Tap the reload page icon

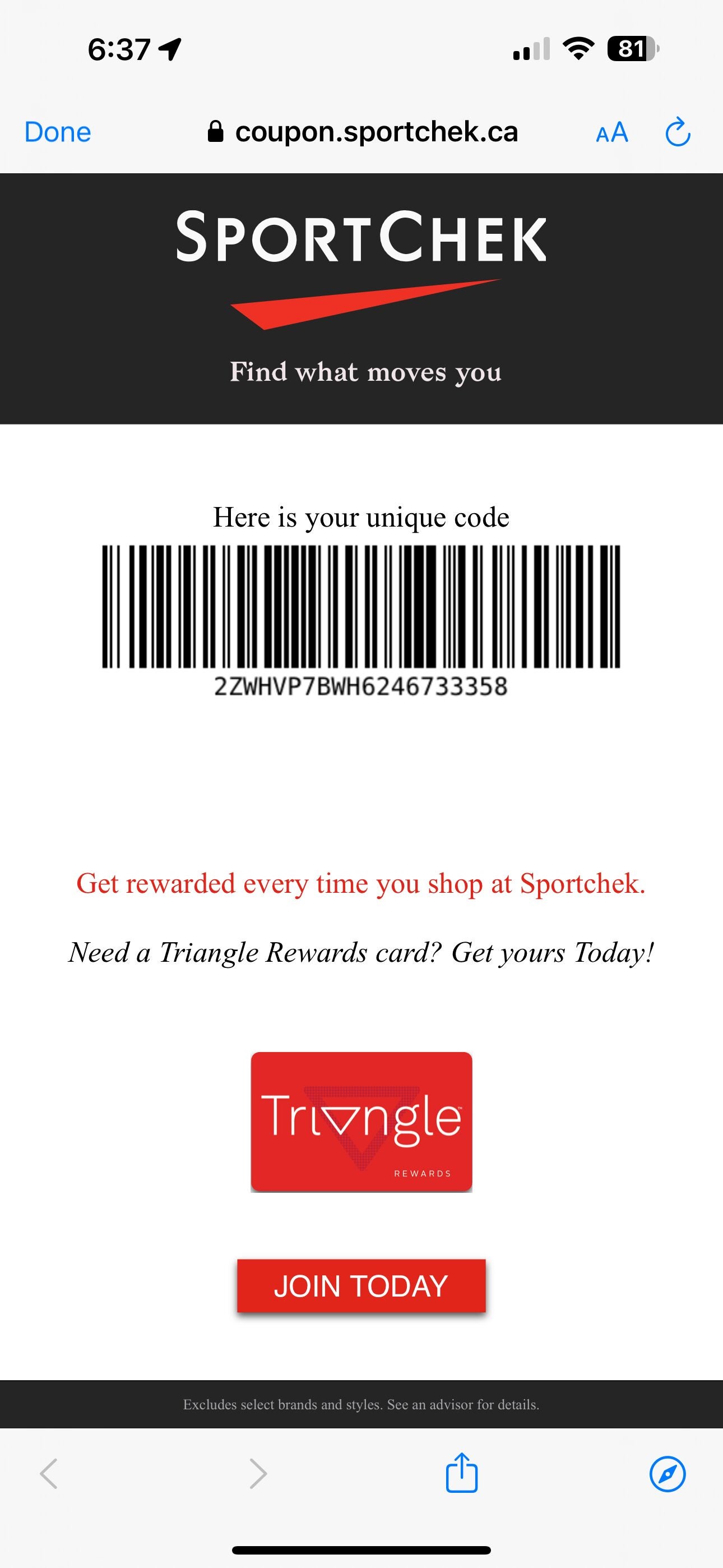(678, 131)
